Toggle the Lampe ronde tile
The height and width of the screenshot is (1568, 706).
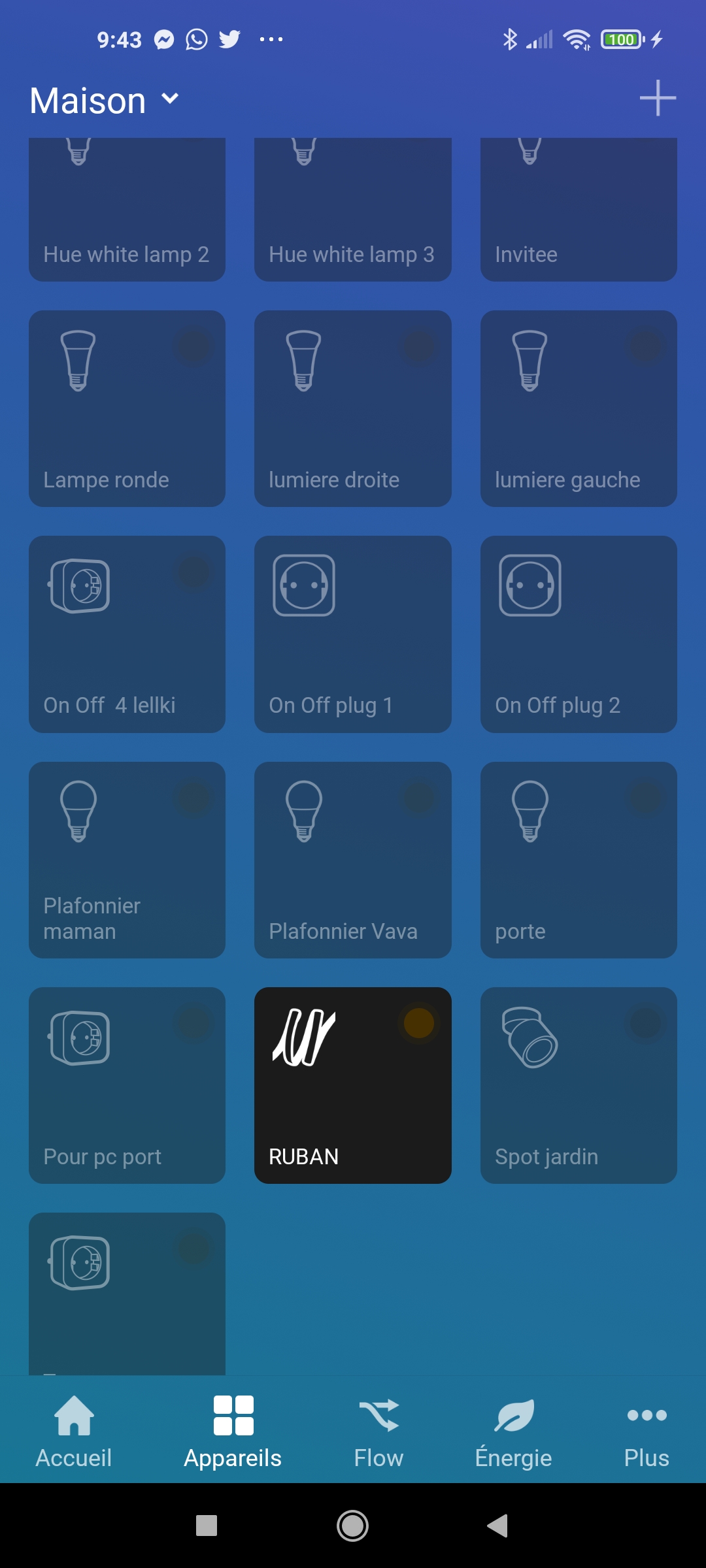tap(127, 408)
